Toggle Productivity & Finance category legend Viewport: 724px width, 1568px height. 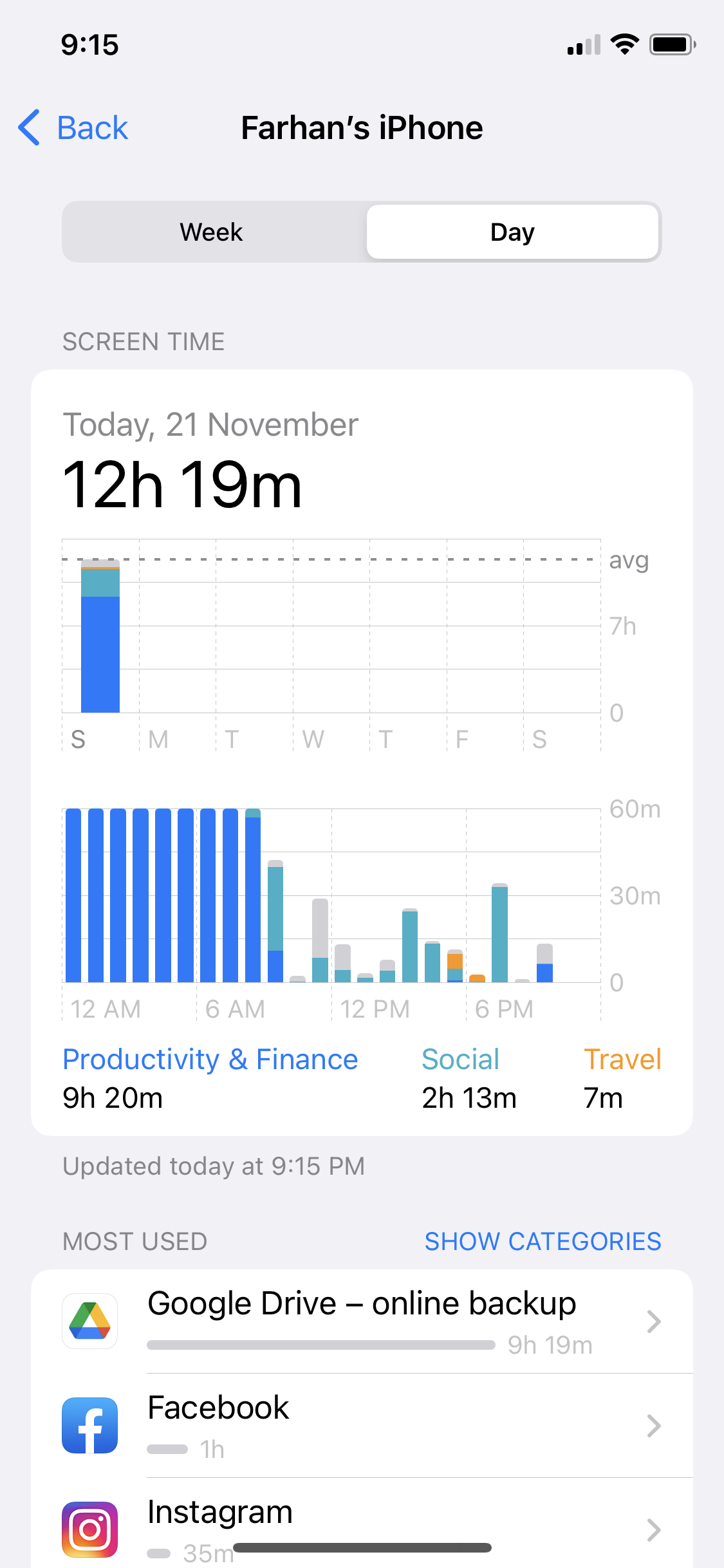210,1059
